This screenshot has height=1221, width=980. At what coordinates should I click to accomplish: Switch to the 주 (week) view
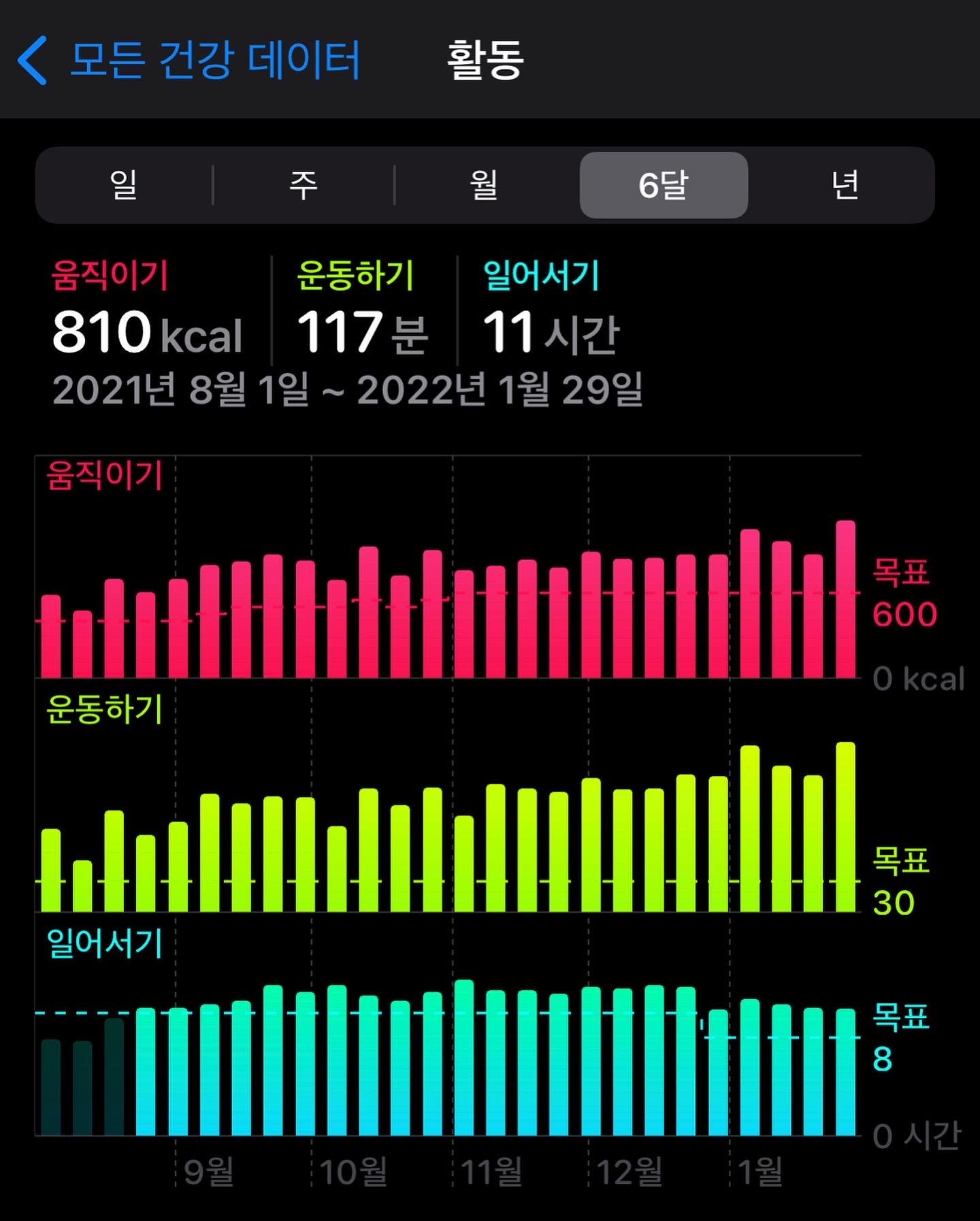[304, 185]
